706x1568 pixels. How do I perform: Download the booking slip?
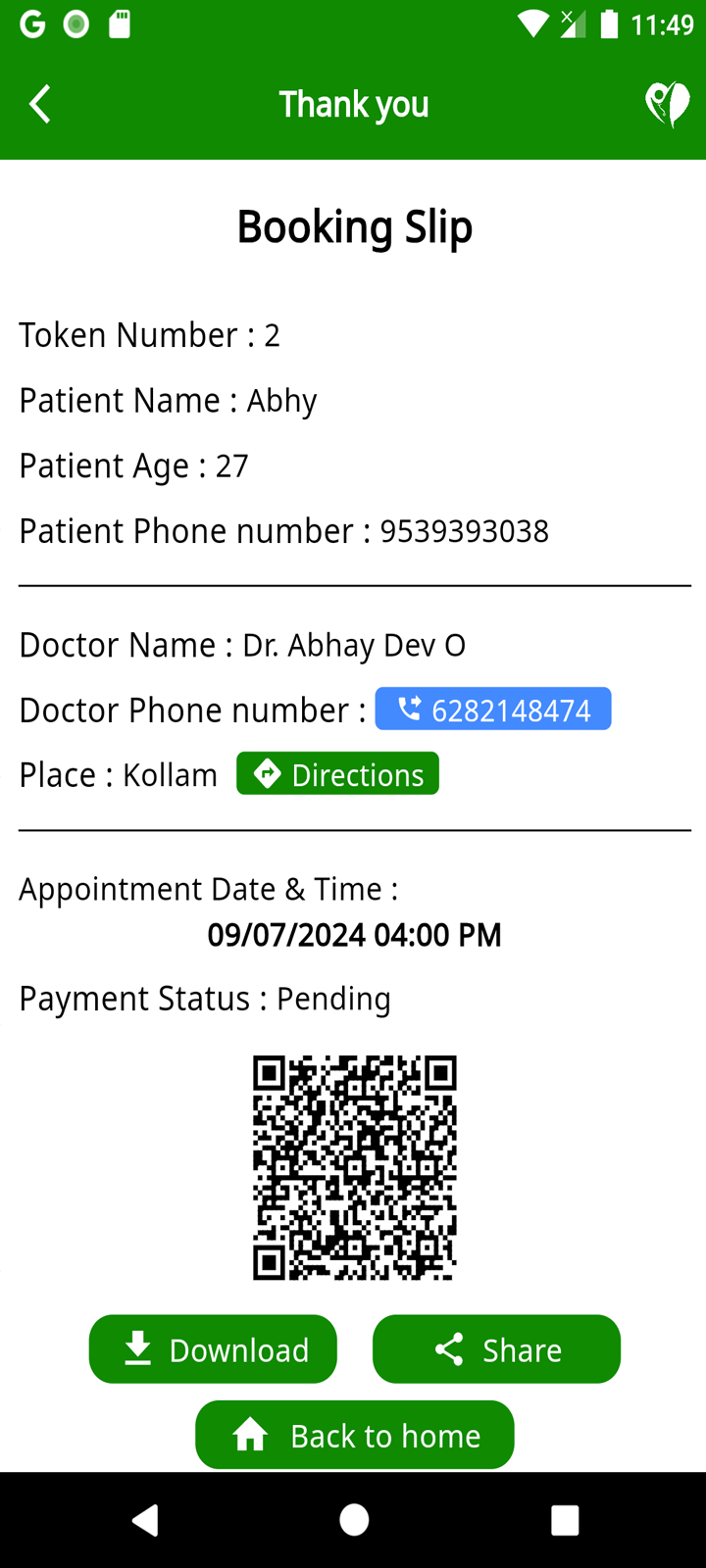213,1349
